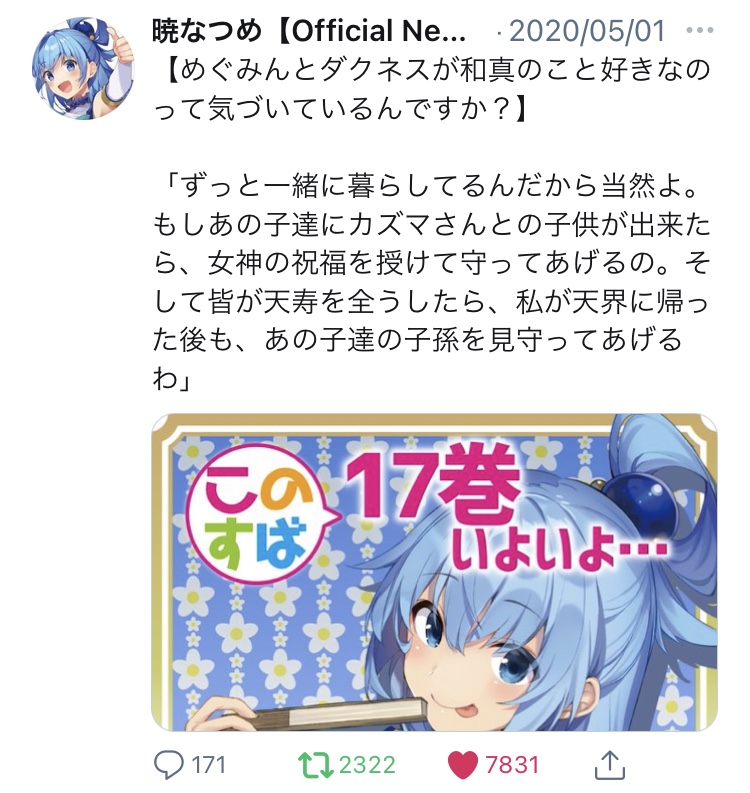Retweet 暁なつめ's tweet

coord(314,765)
